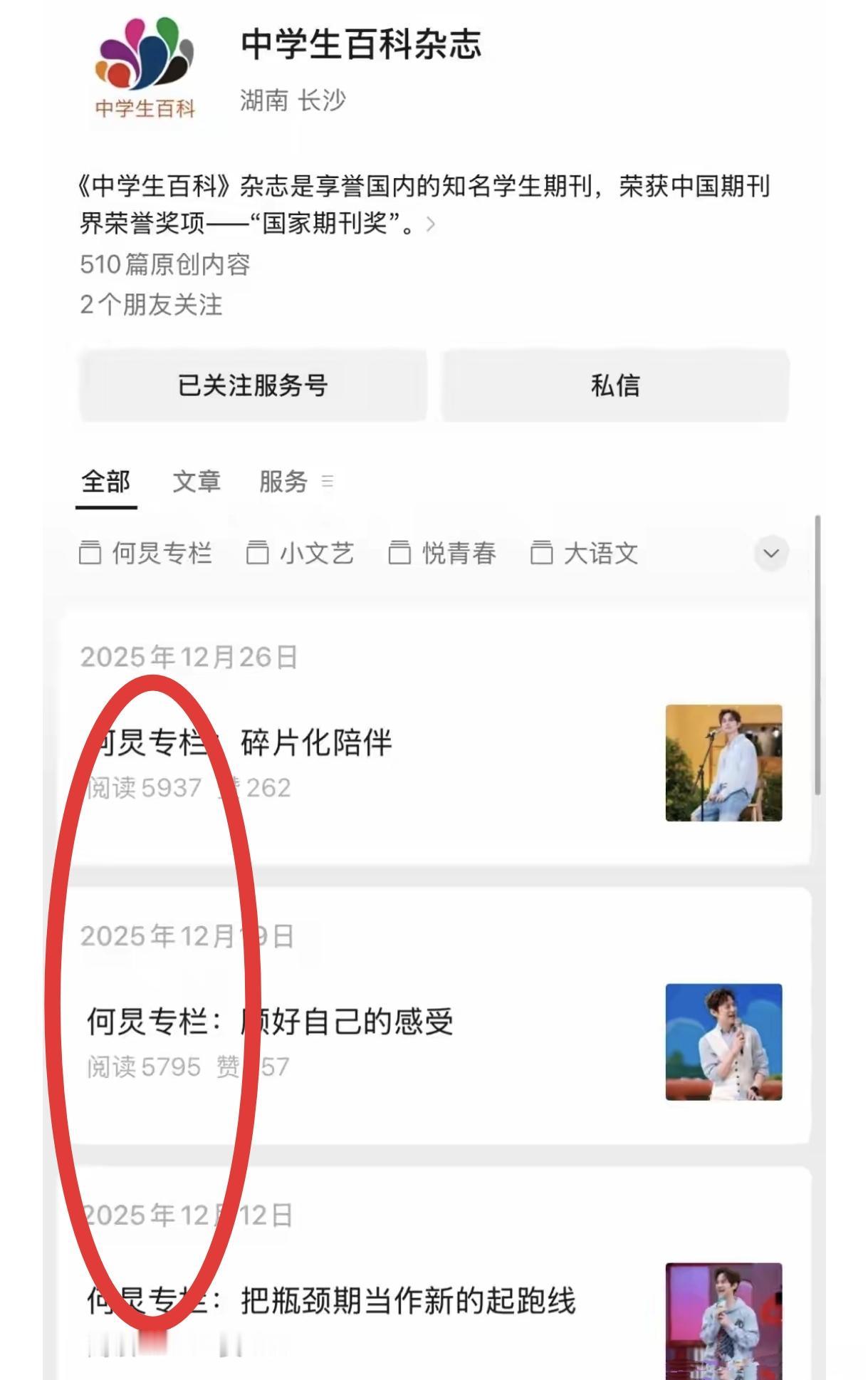
Task: Open the 大语文 album folder icon
Action: (541, 554)
